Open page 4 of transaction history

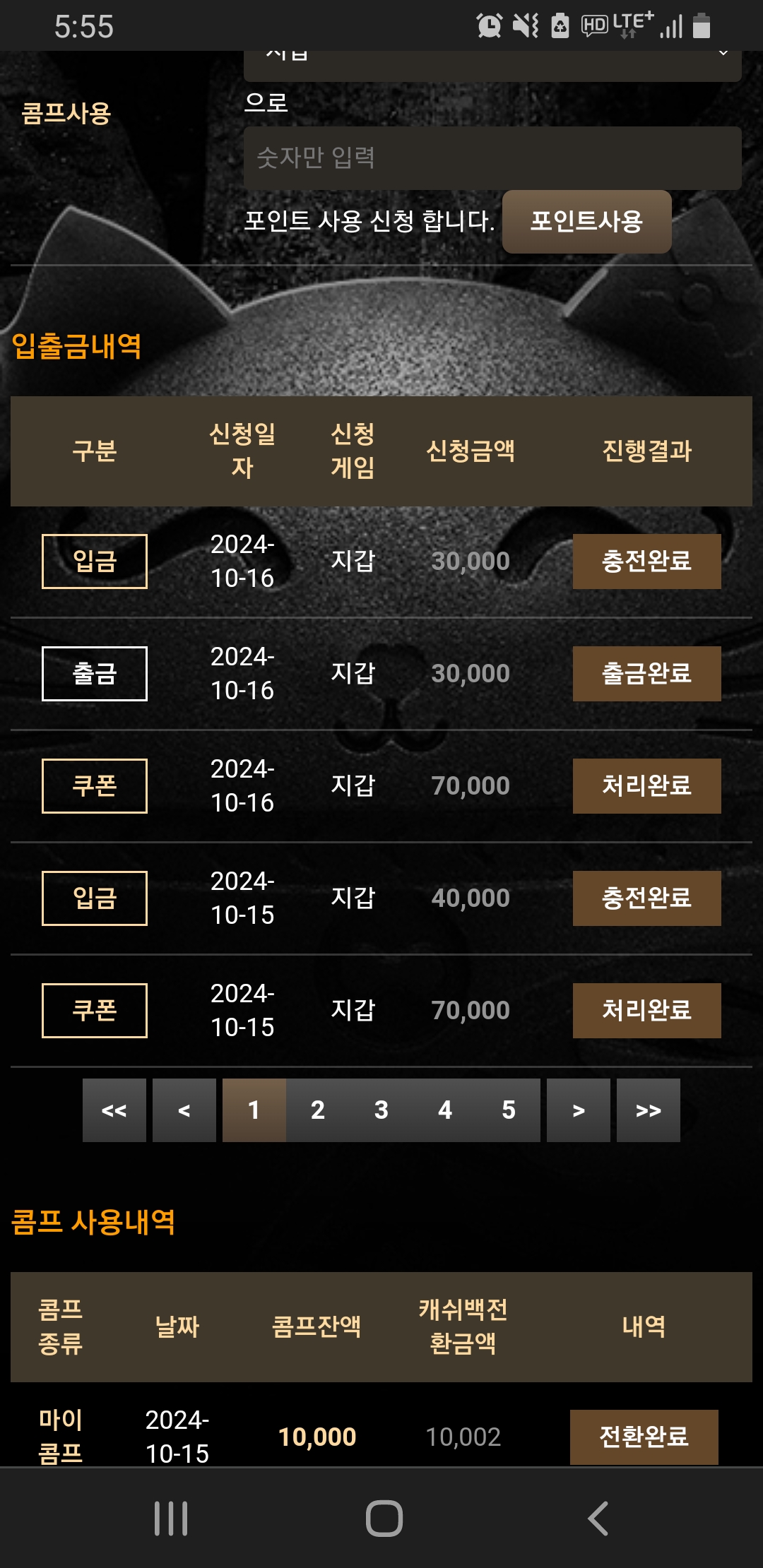point(445,1110)
